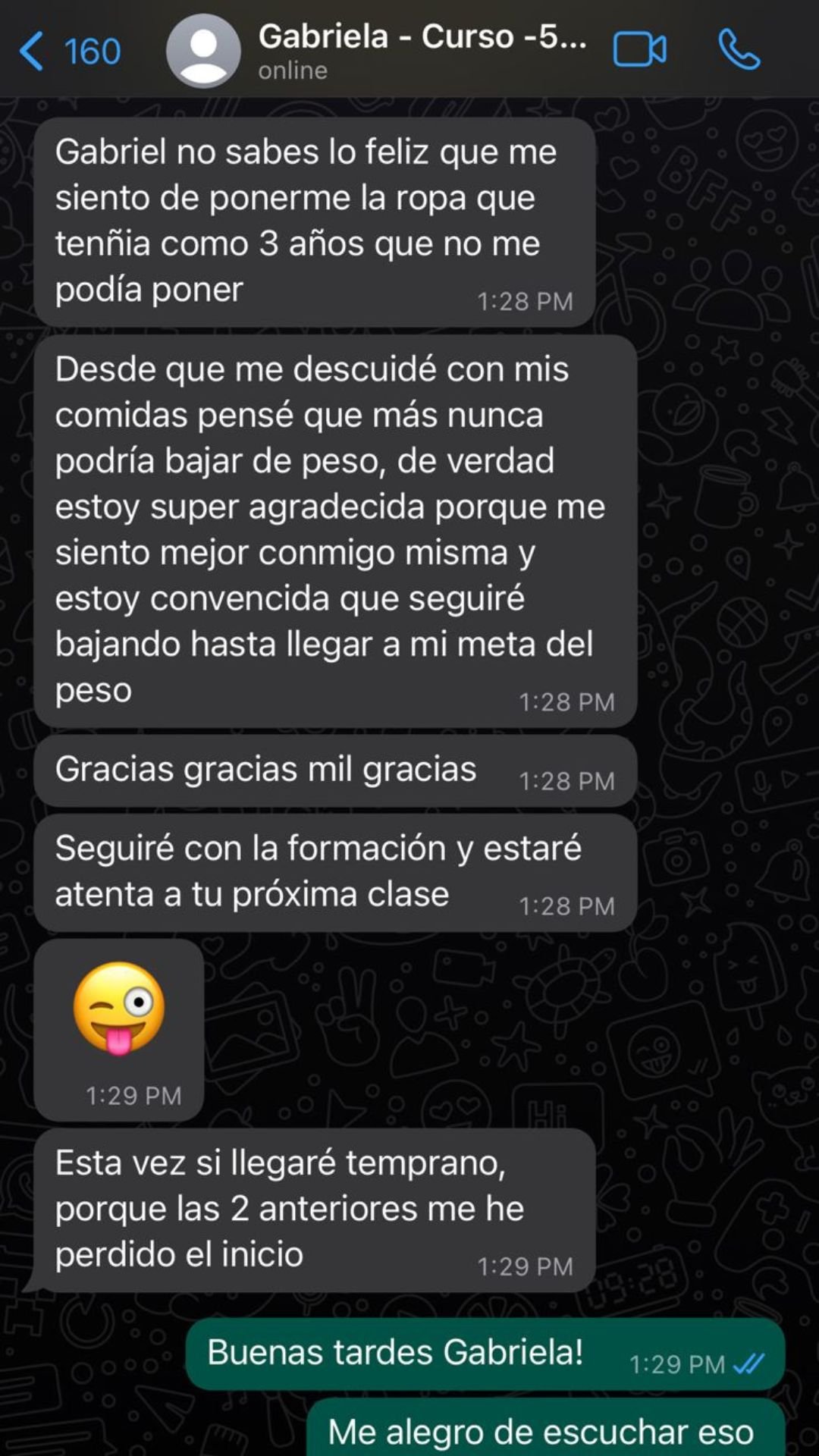This screenshot has height=1456, width=819.
Task: Start a voice call with Gabriela
Action: (739, 51)
